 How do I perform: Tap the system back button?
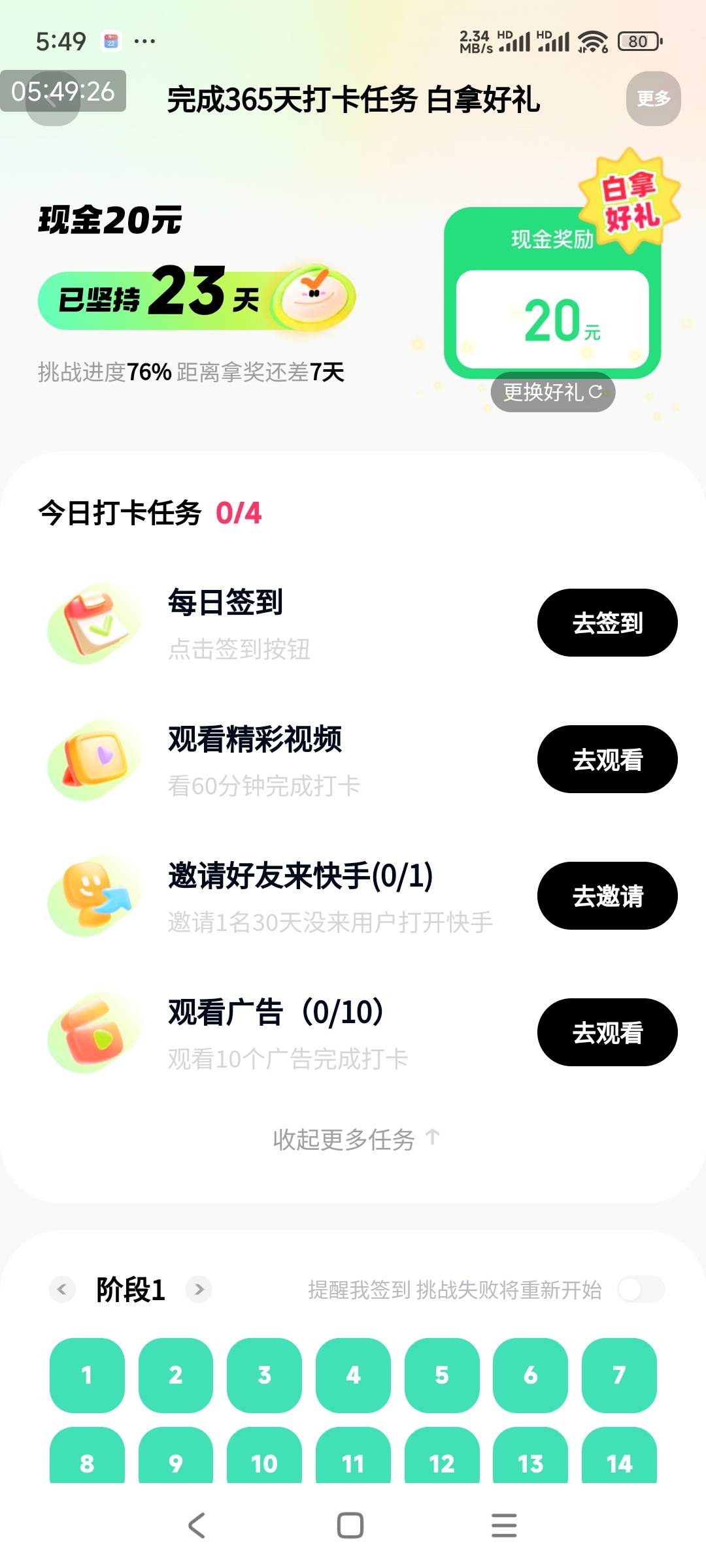[x=196, y=1526]
